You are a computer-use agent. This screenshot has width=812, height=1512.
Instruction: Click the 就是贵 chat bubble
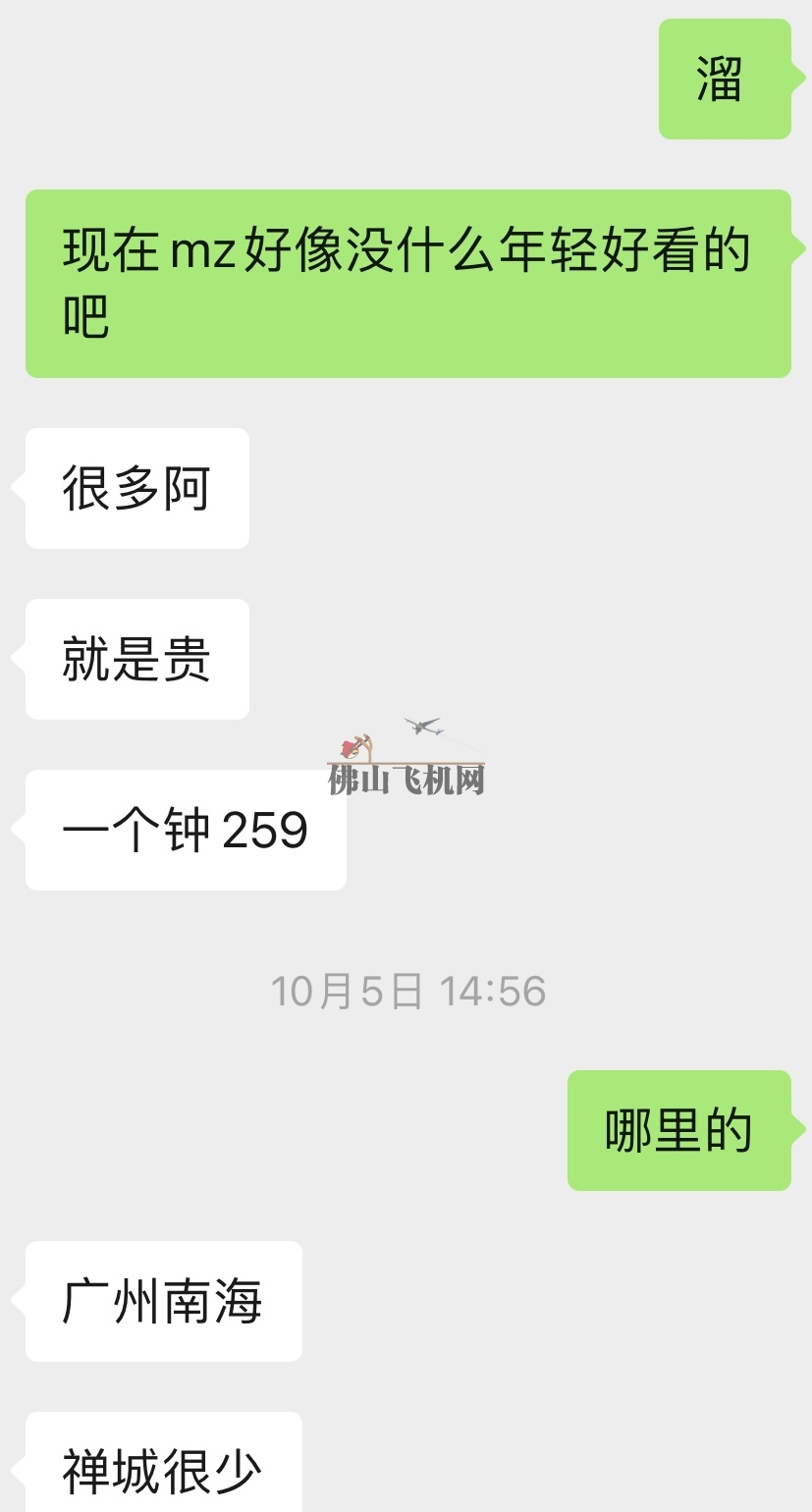pyautogui.click(x=136, y=659)
